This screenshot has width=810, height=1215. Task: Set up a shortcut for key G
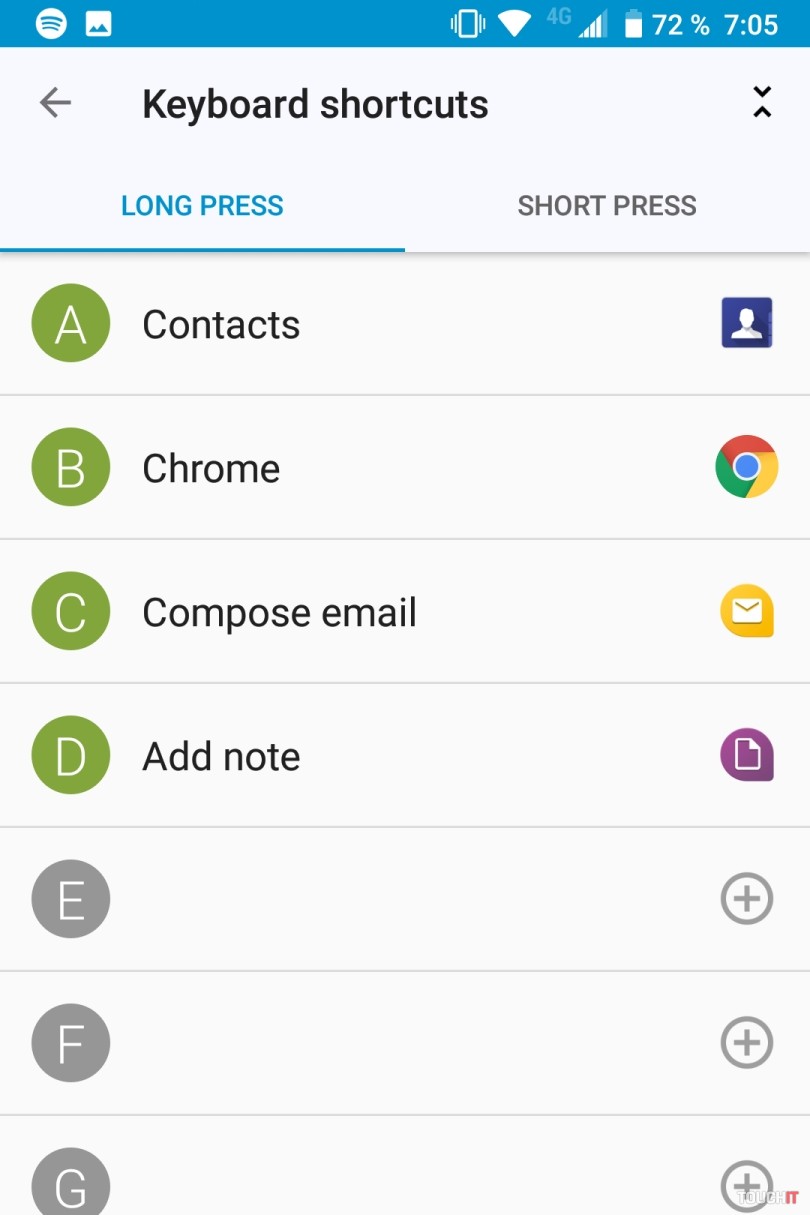[x=746, y=1184]
